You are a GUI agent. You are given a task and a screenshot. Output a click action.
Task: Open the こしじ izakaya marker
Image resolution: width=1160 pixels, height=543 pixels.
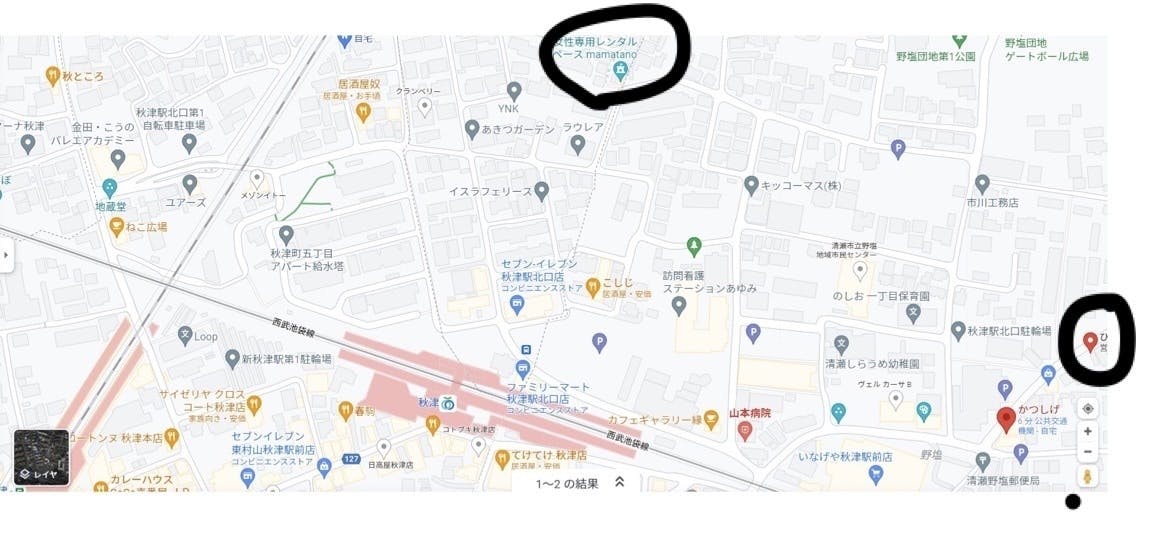click(593, 287)
